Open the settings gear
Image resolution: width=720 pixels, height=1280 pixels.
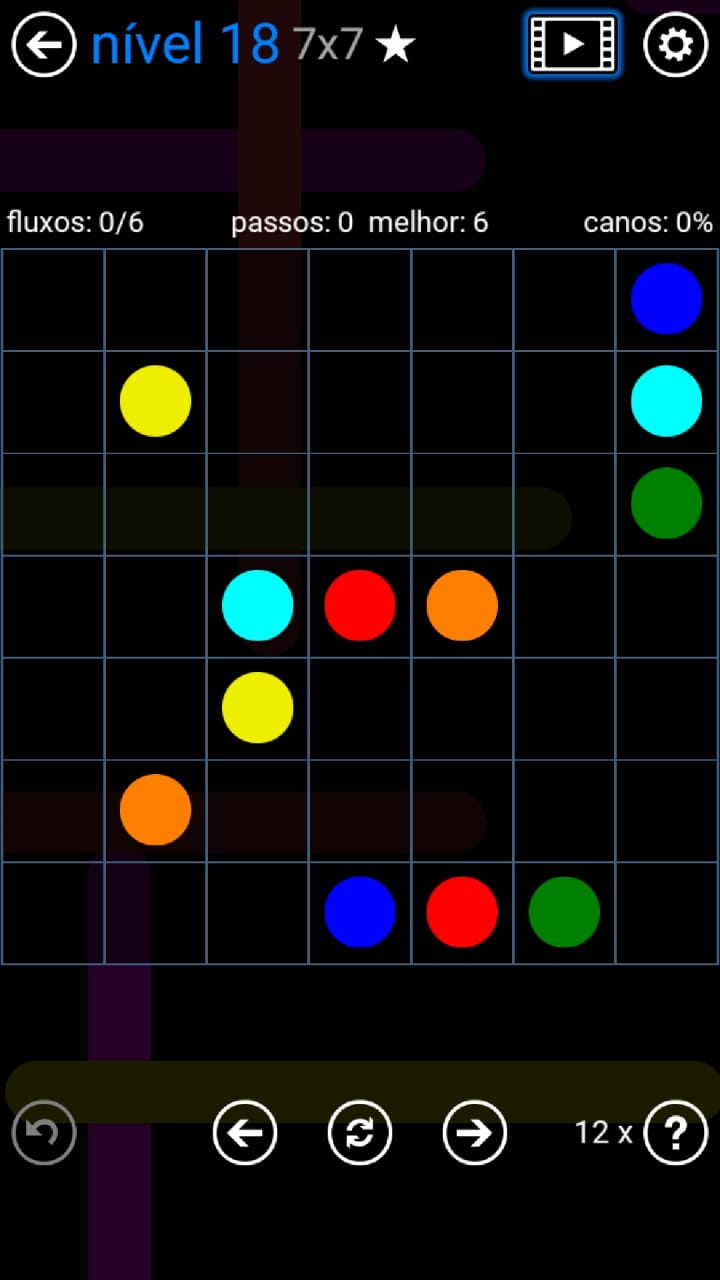pyautogui.click(x=675, y=45)
